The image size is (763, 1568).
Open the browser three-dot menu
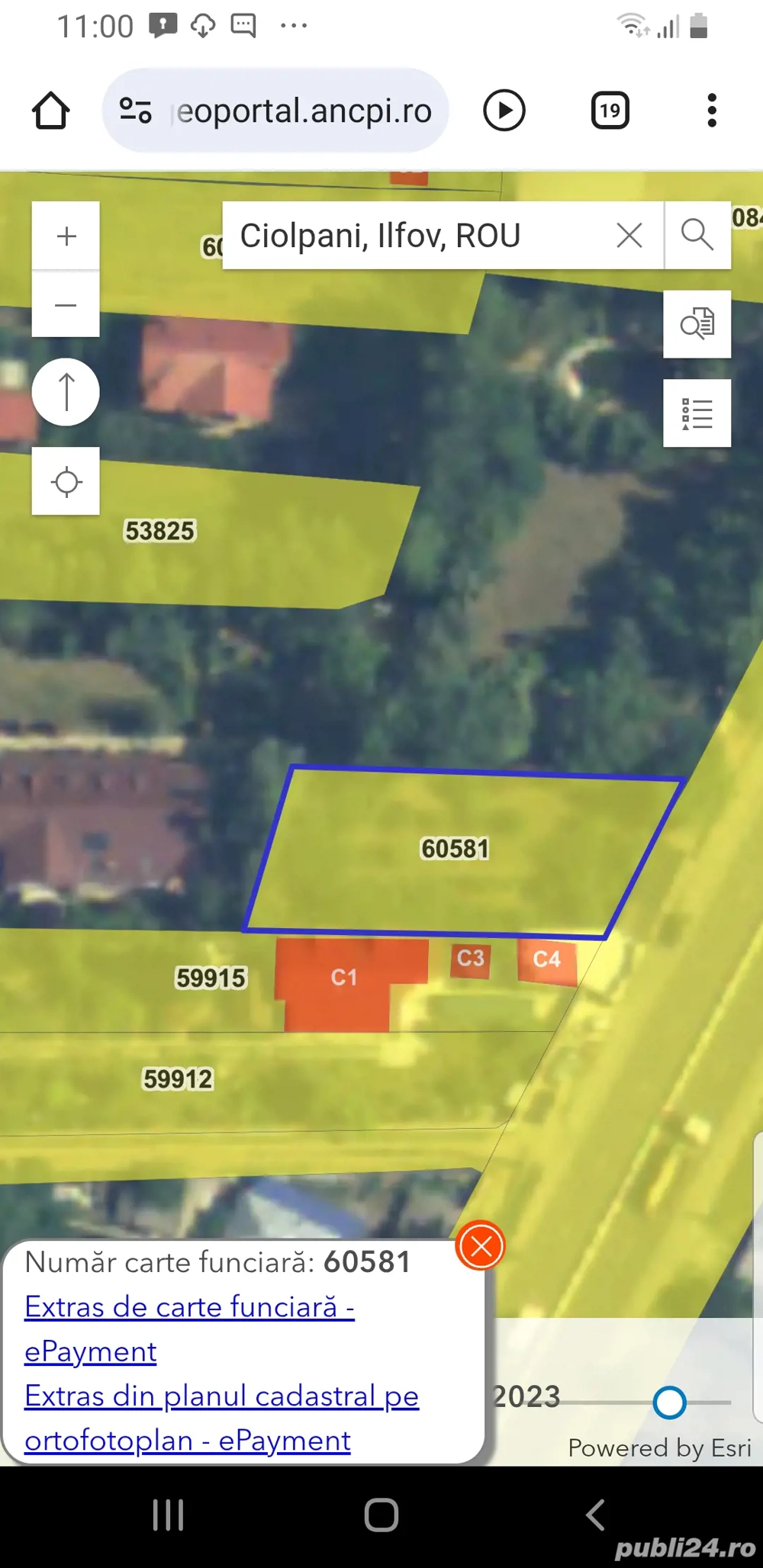[x=711, y=111]
